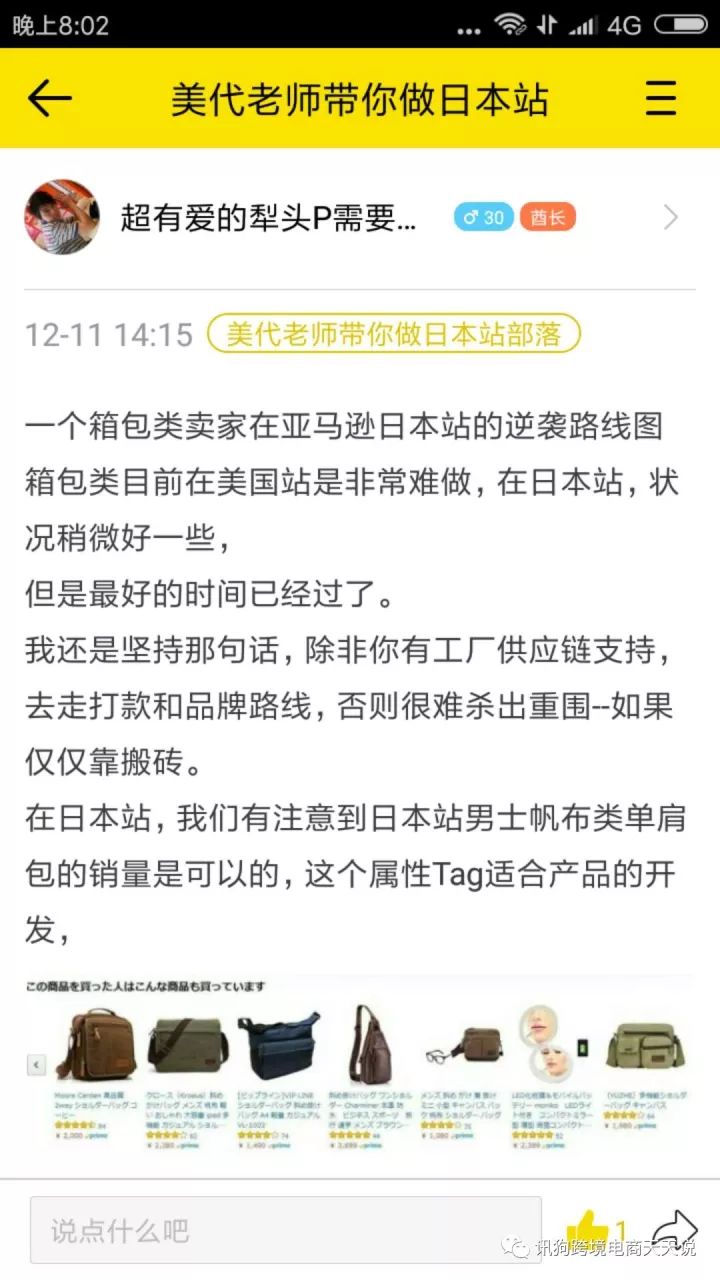This screenshot has width=720, height=1280.
Task: Open the hamburger menu in the title bar
Action: pos(661,98)
